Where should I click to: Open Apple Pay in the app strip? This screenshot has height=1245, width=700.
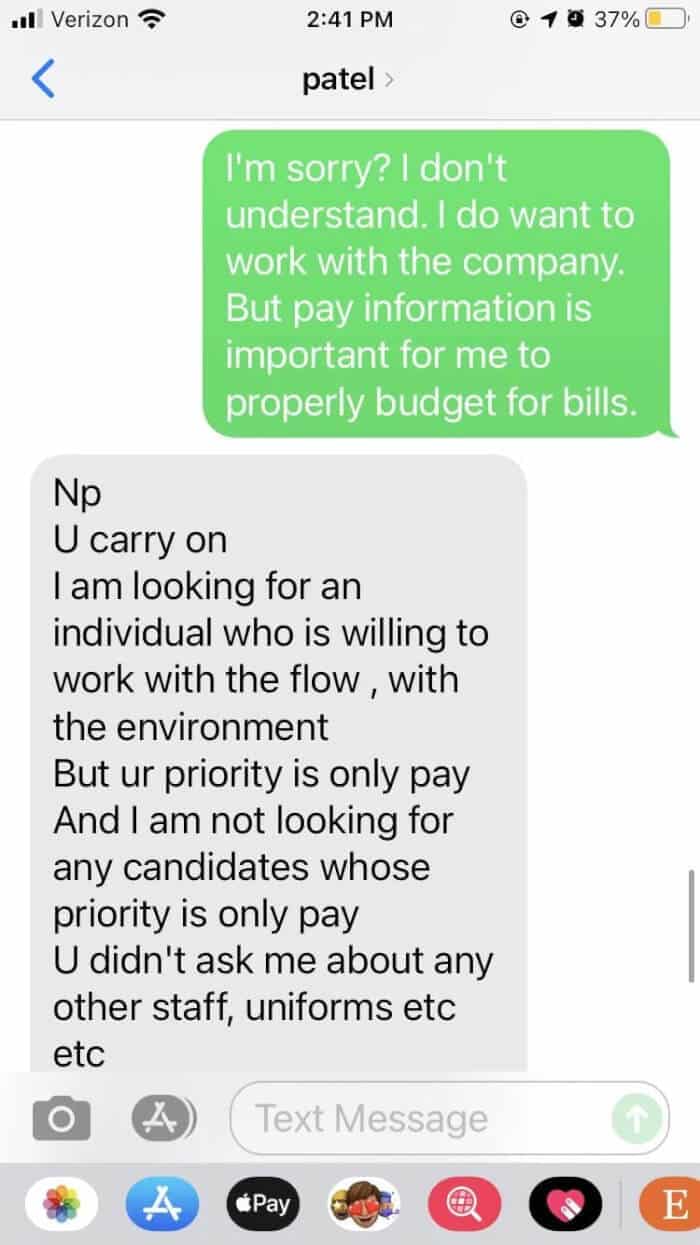point(264,1203)
